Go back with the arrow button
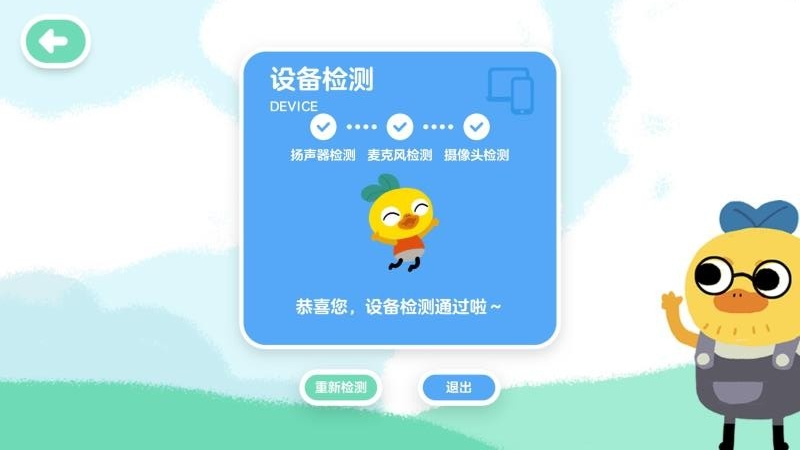This screenshot has width=800, height=450. pyautogui.click(x=55, y=41)
